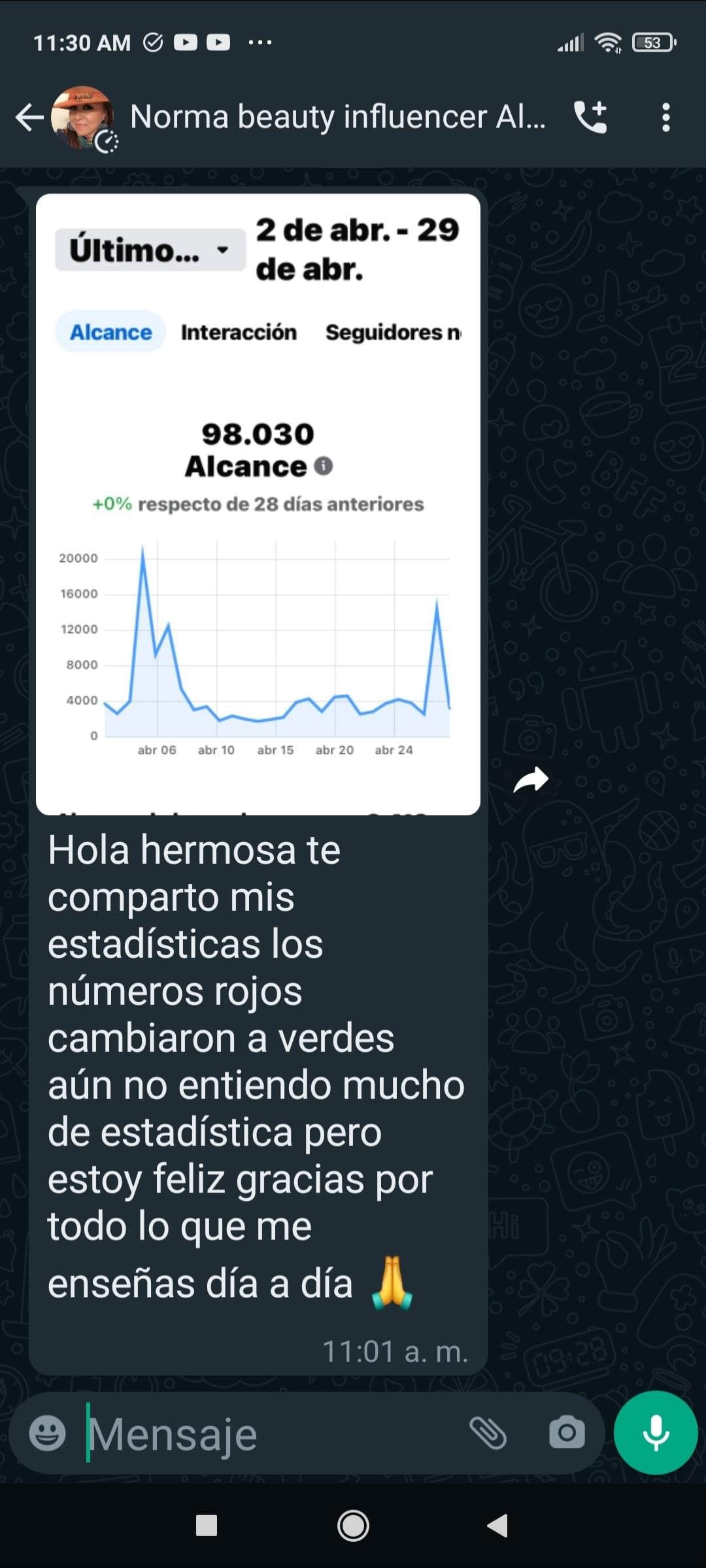Viewport: 706px width, 1568px height.
Task: Go back to the chat list
Action: [29, 118]
